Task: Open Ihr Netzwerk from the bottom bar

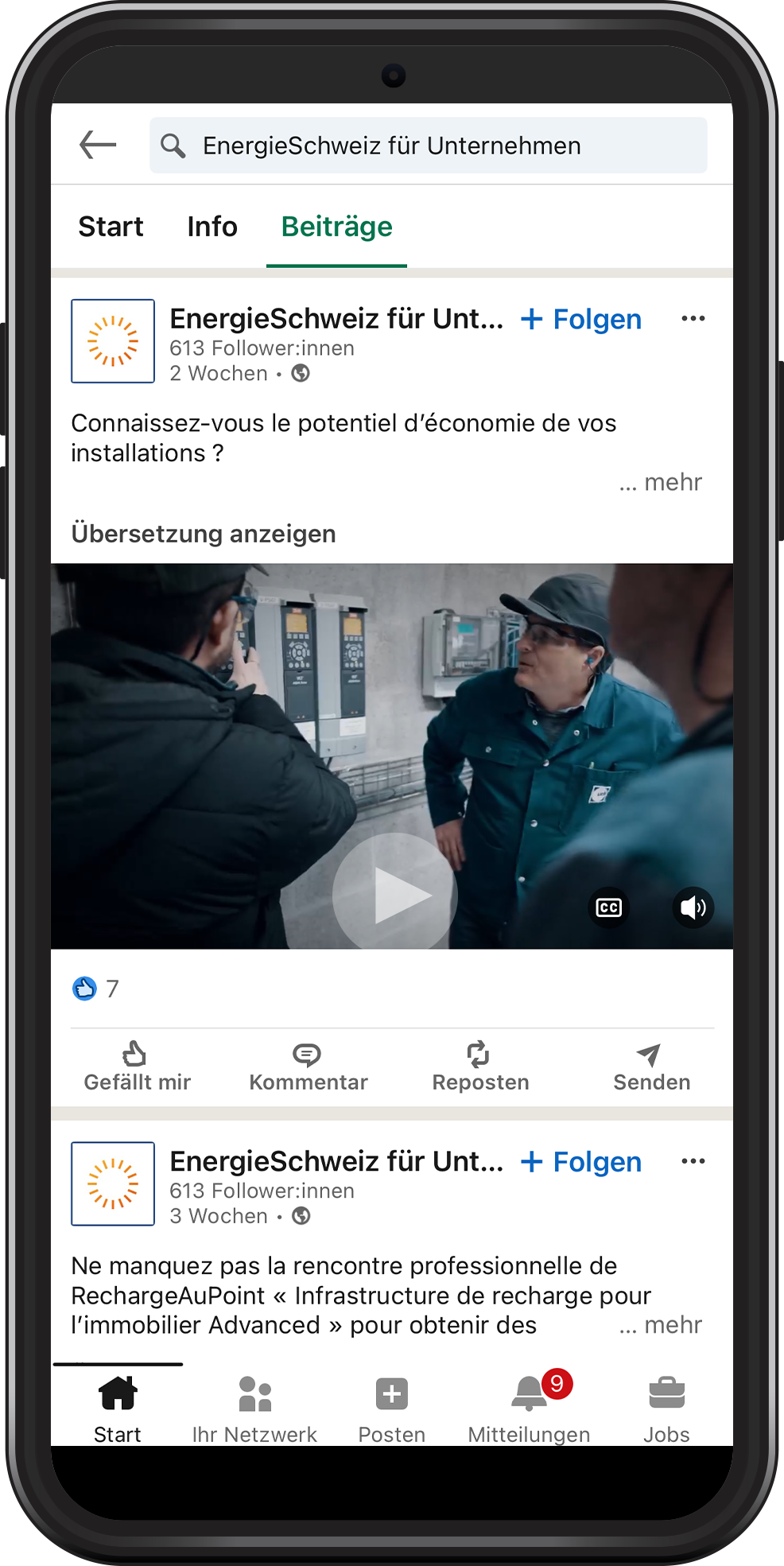Action: 253,1392
